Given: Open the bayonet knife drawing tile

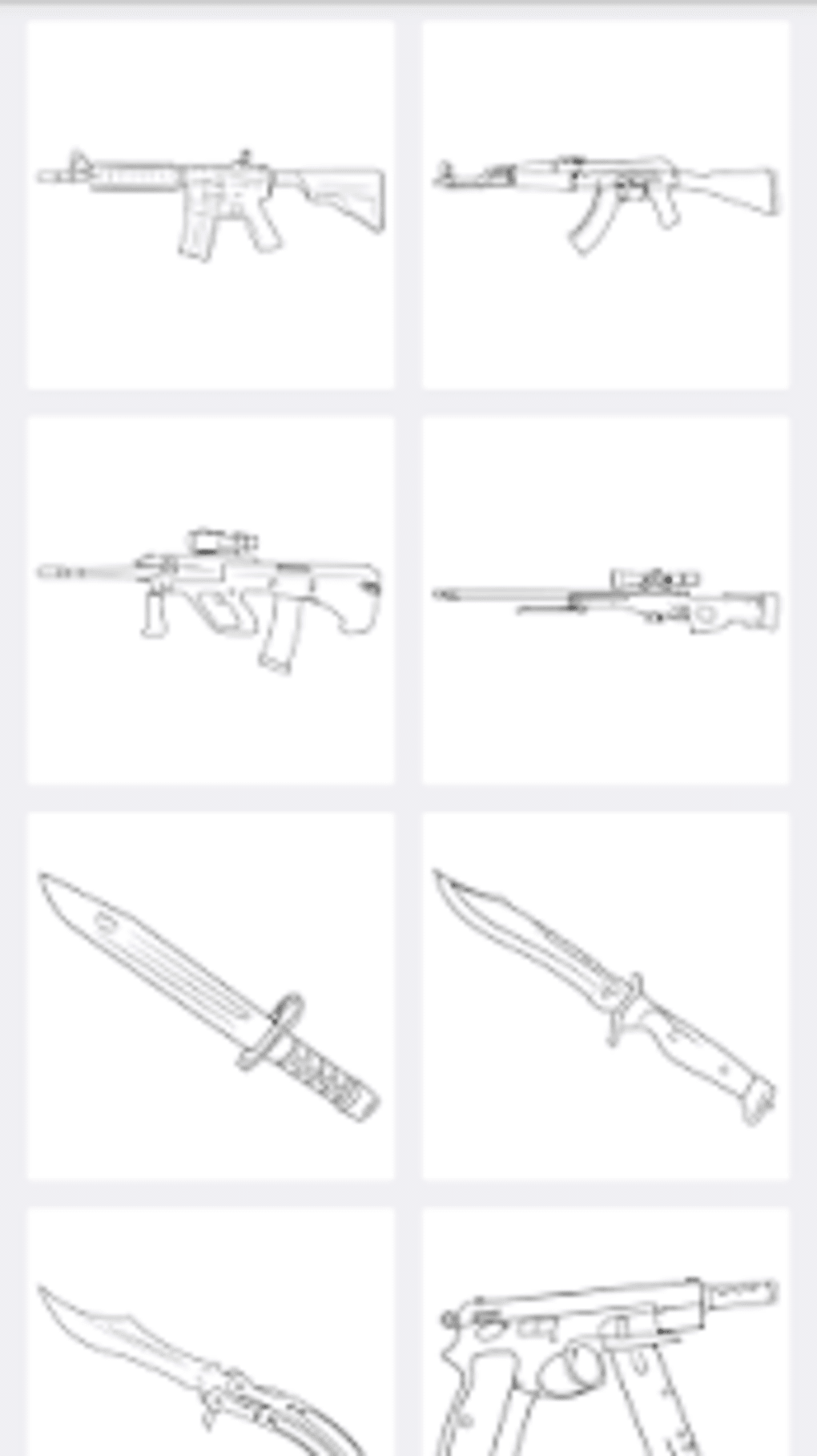Looking at the screenshot, I should pos(211,996).
